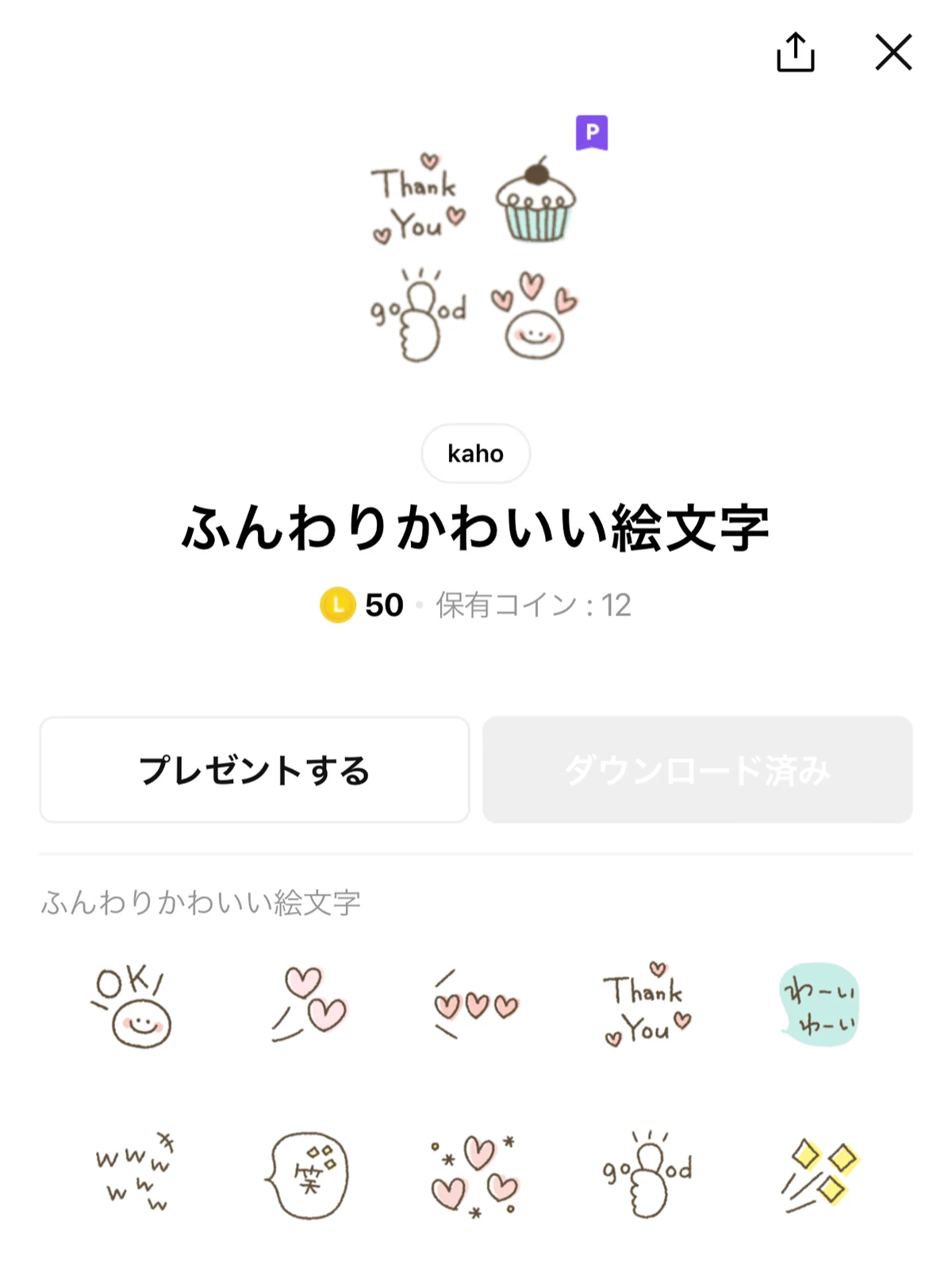Close the emoji detail page

[894, 52]
